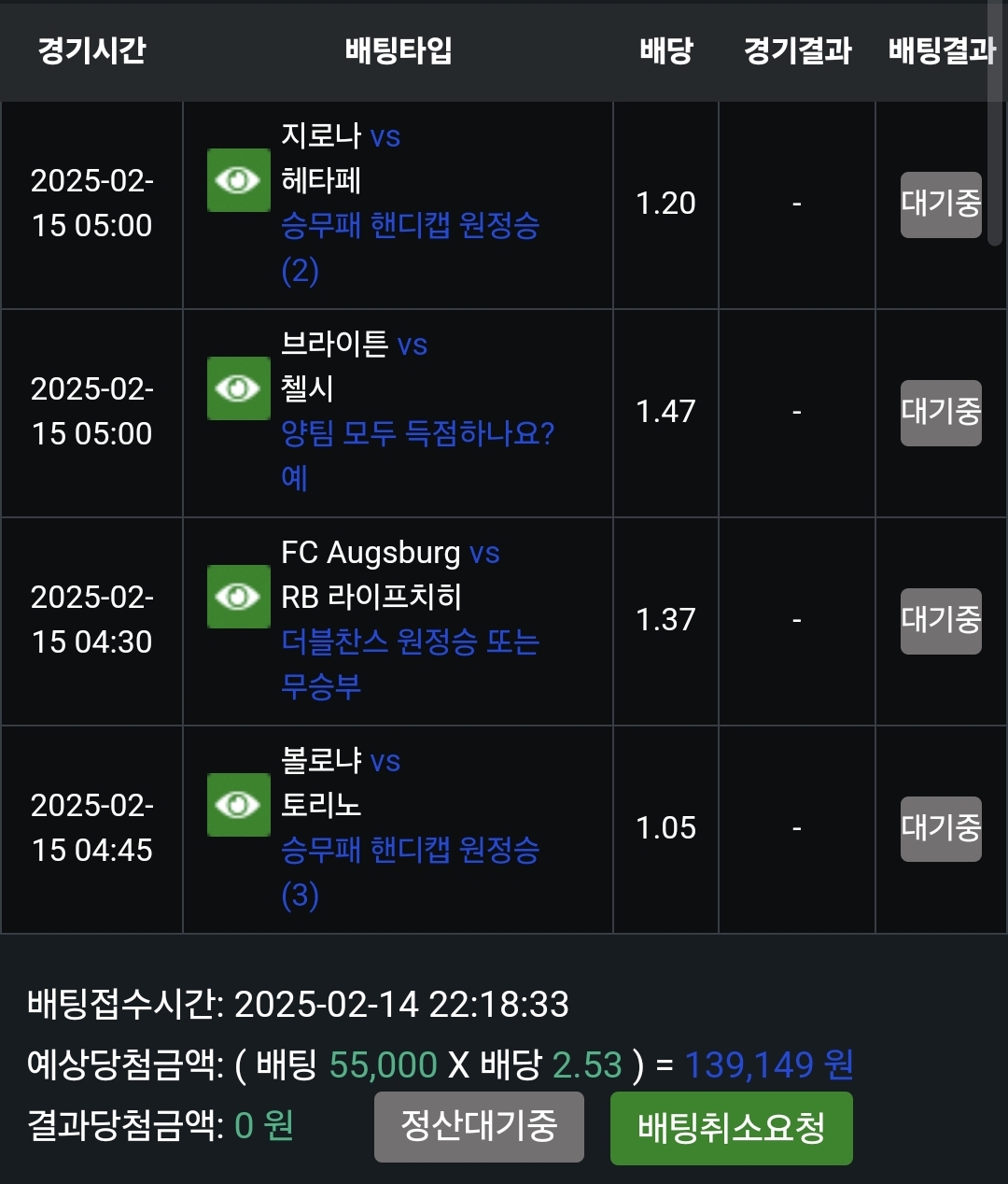Tap 대기중 badge for 지로나 match
Screen dimensions: 1008x1184
(940, 204)
